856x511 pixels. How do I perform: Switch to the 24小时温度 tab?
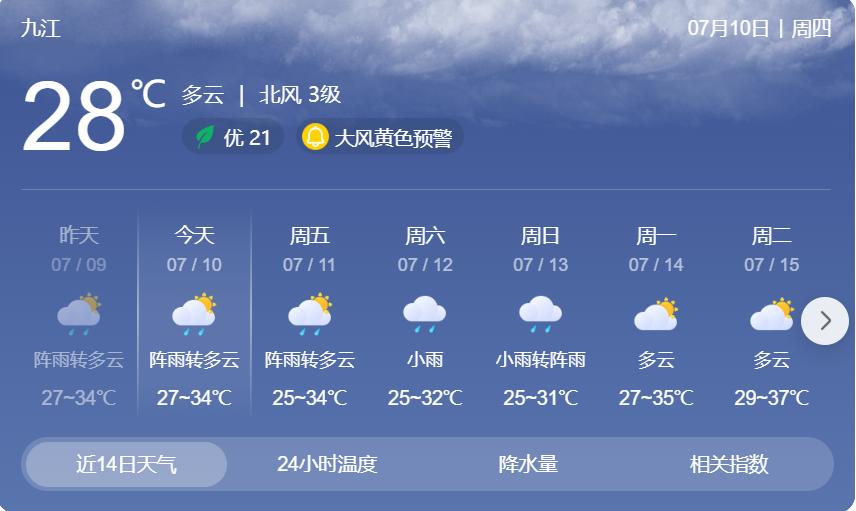(x=327, y=464)
